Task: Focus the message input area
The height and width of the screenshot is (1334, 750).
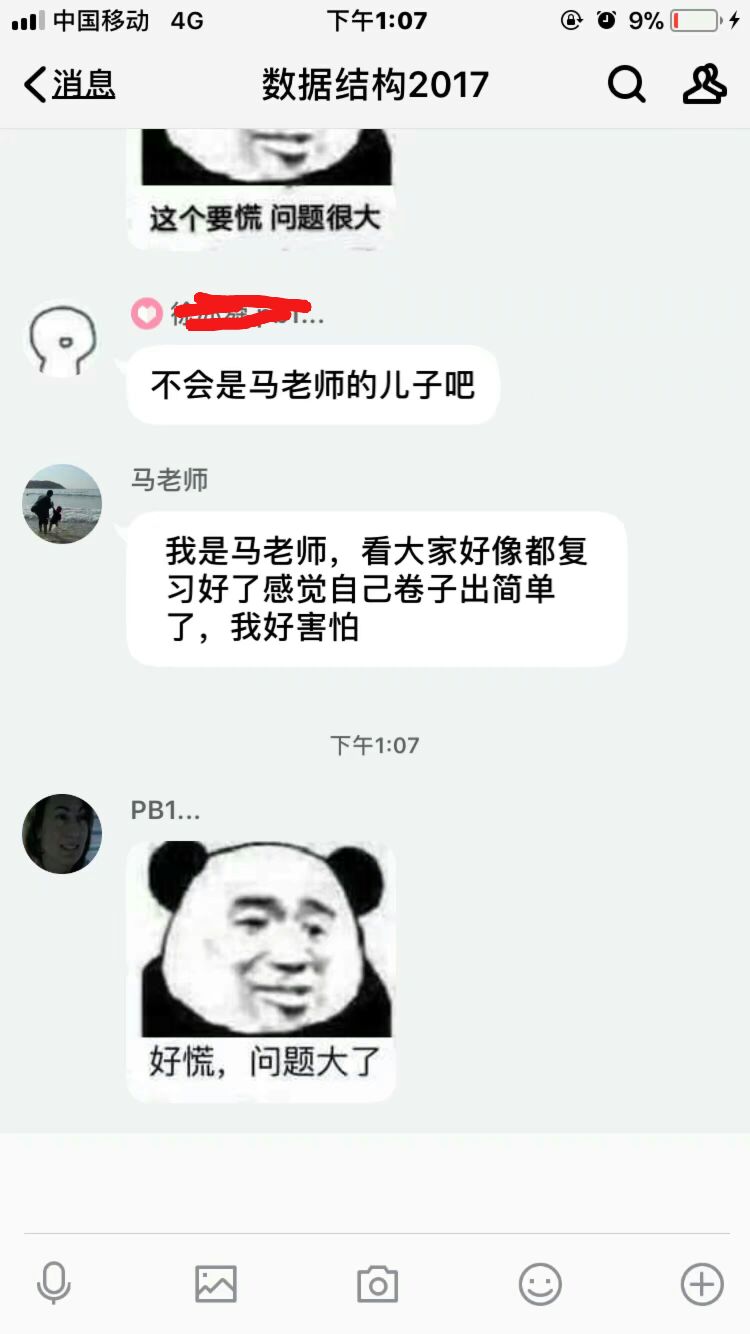Action: pyautogui.click(x=375, y=1185)
